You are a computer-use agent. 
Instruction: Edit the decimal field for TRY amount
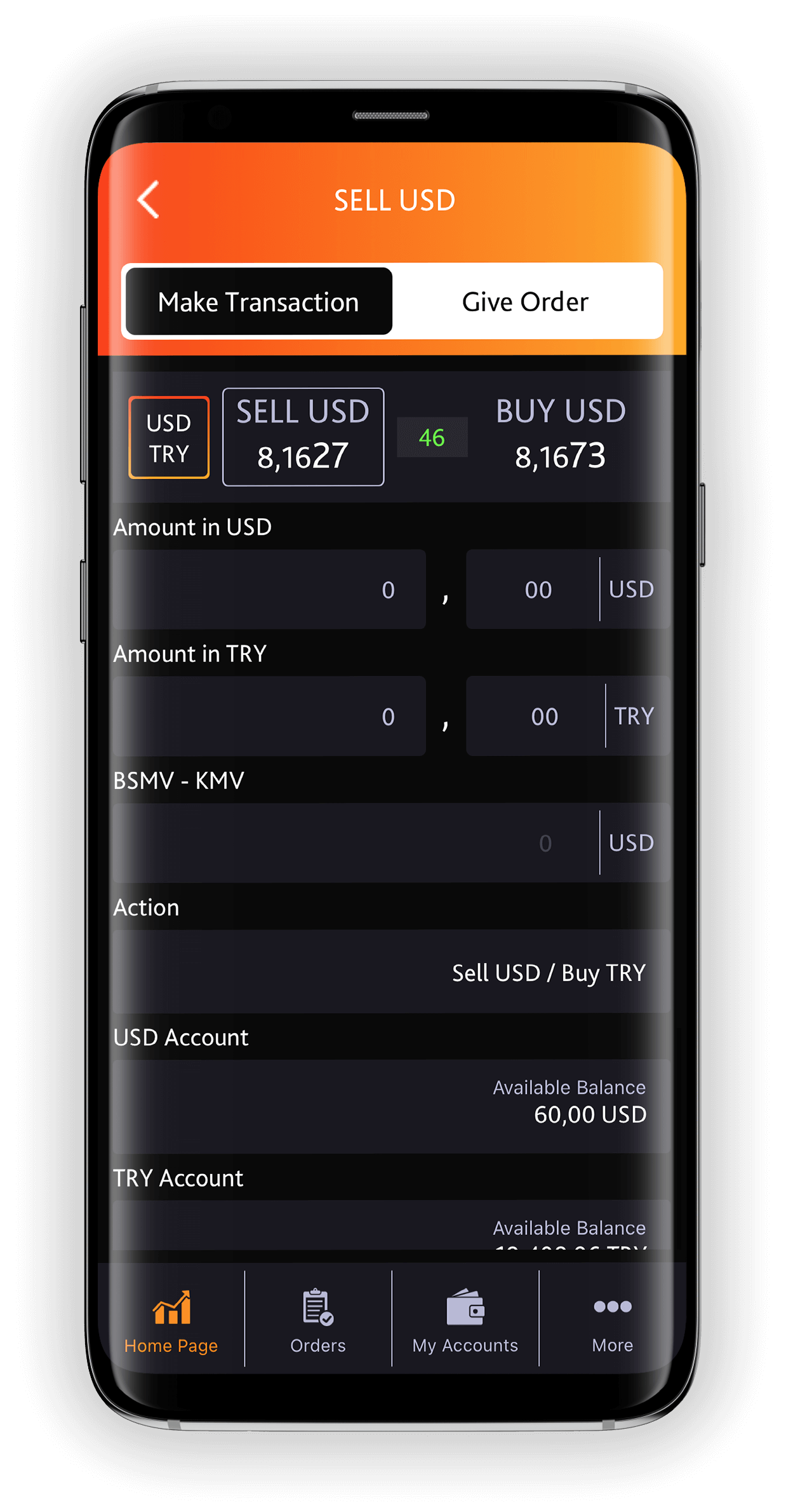535,716
